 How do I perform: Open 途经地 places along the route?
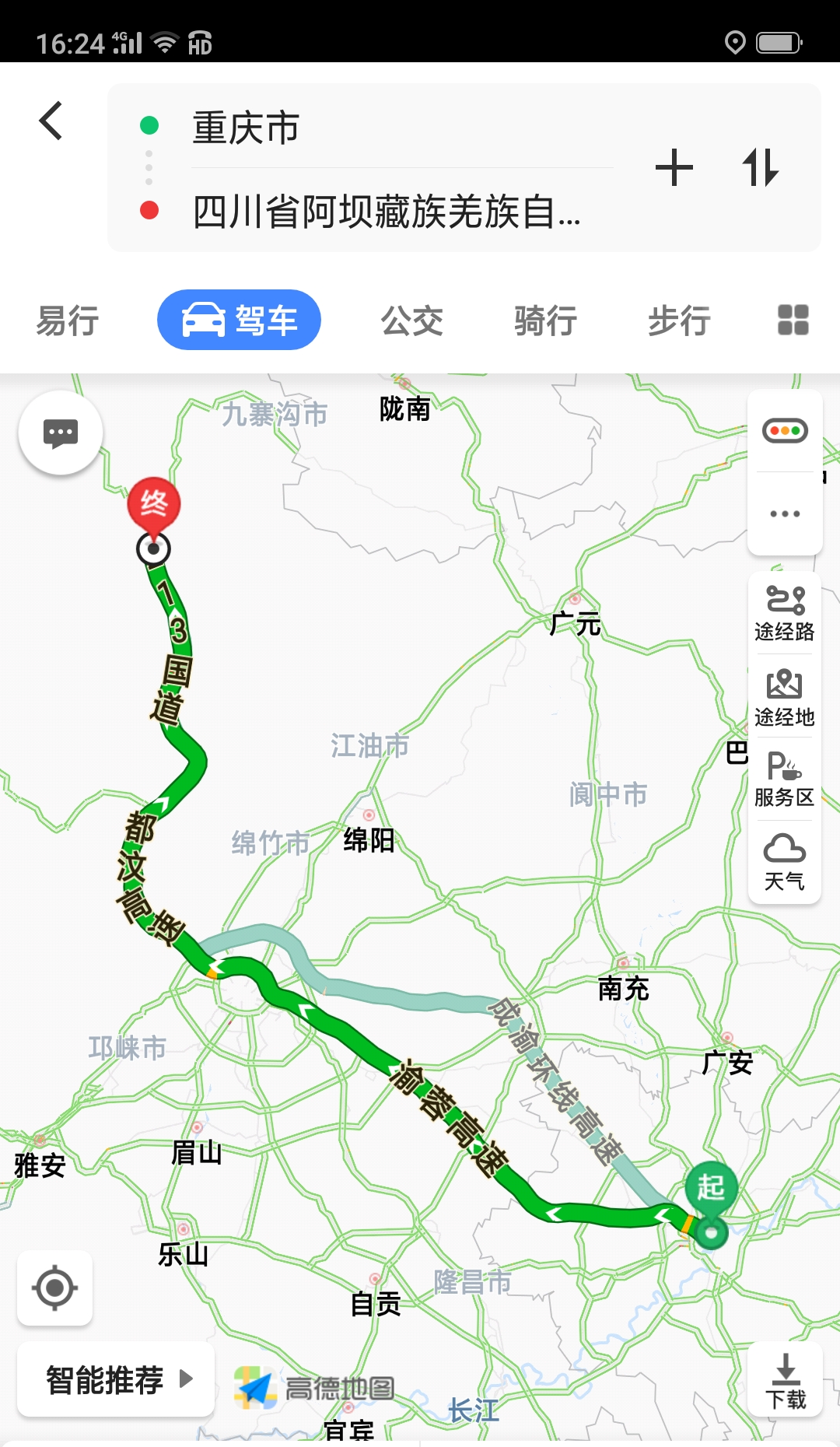pyautogui.click(x=785, y=699)
